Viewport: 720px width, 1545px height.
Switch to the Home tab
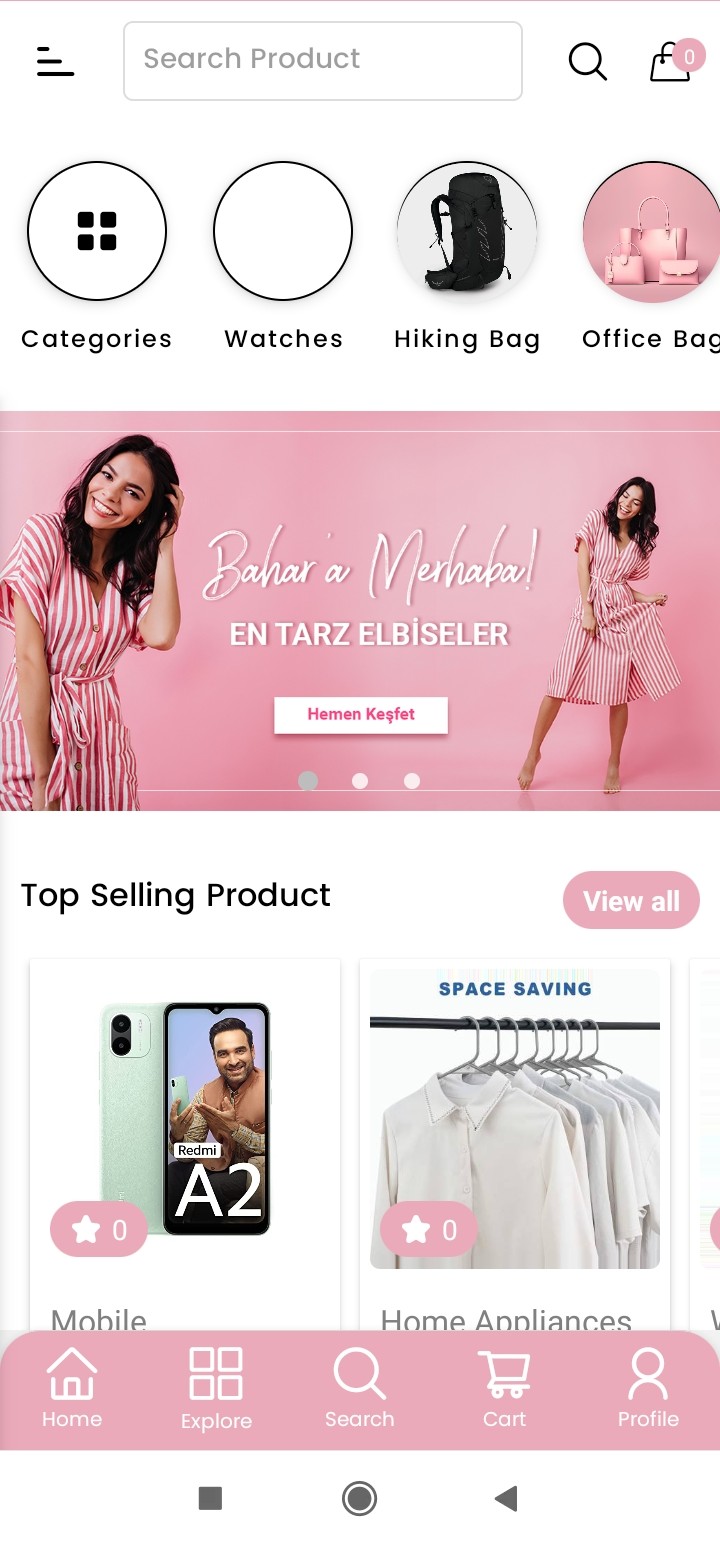point(72,1388)
